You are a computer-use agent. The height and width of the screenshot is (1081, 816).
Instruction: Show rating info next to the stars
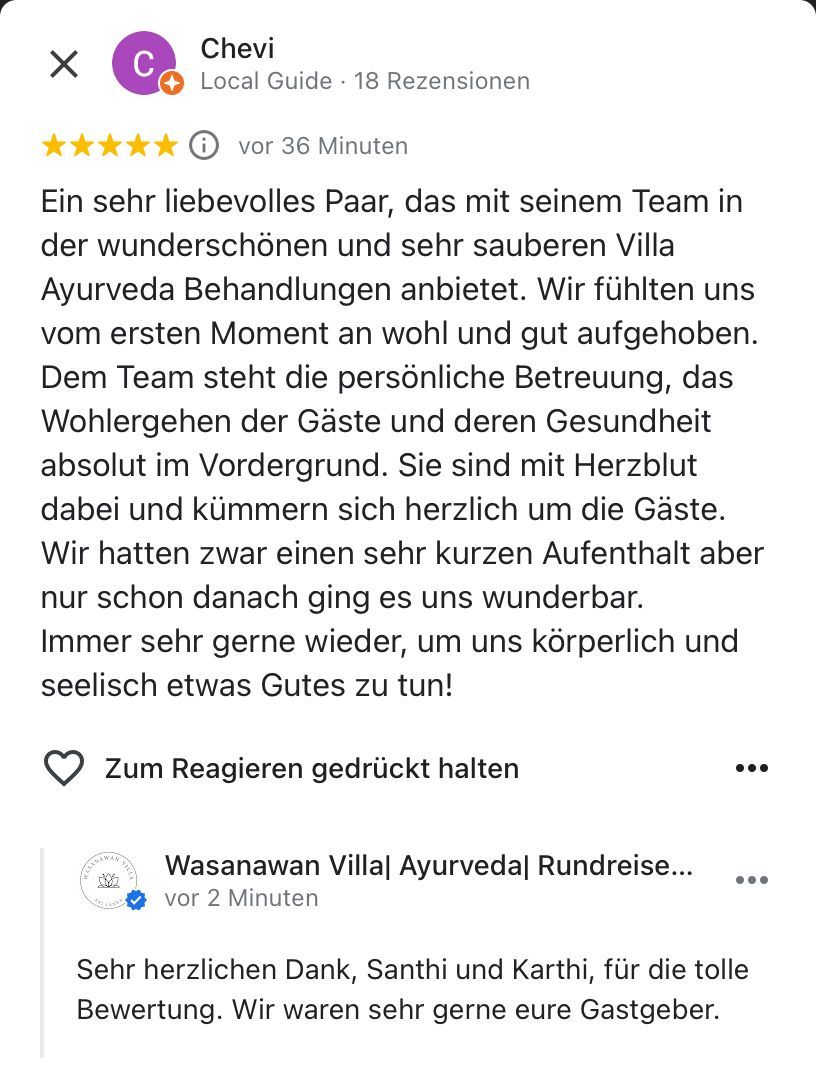coord(204,146)
